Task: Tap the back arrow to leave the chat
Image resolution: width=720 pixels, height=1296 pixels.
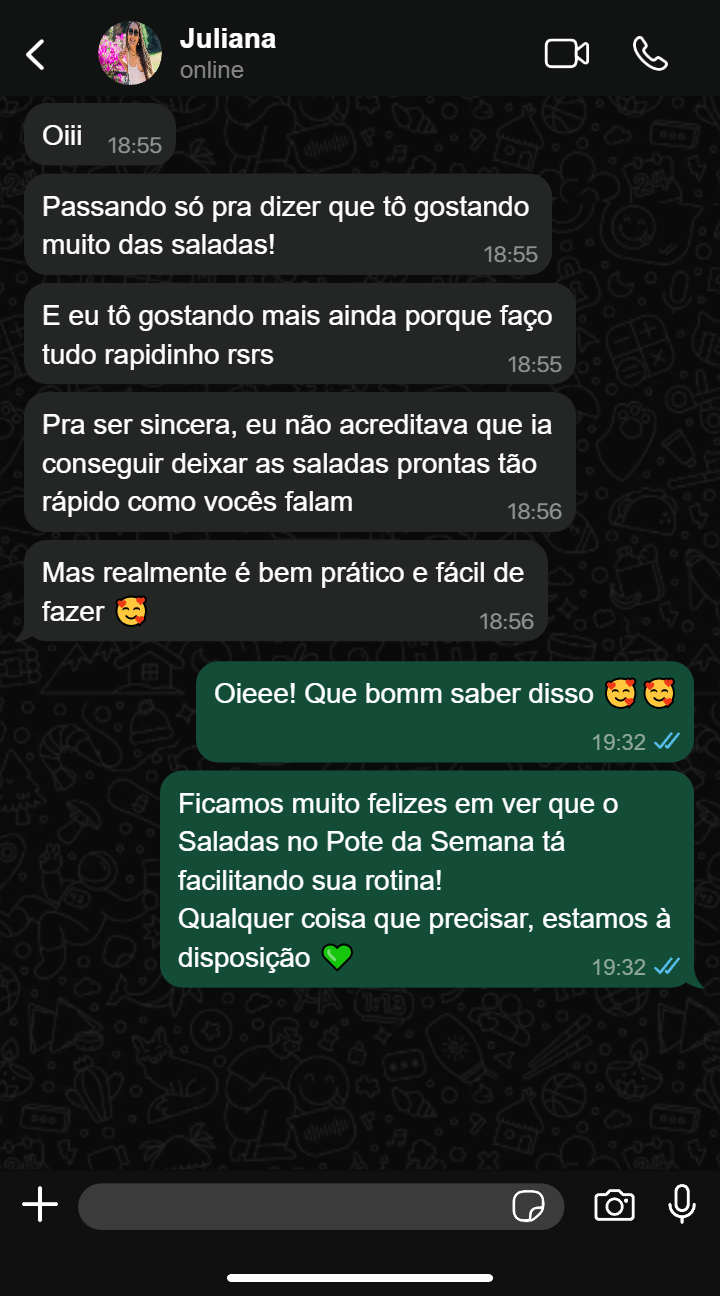Action: pos(35,52)
